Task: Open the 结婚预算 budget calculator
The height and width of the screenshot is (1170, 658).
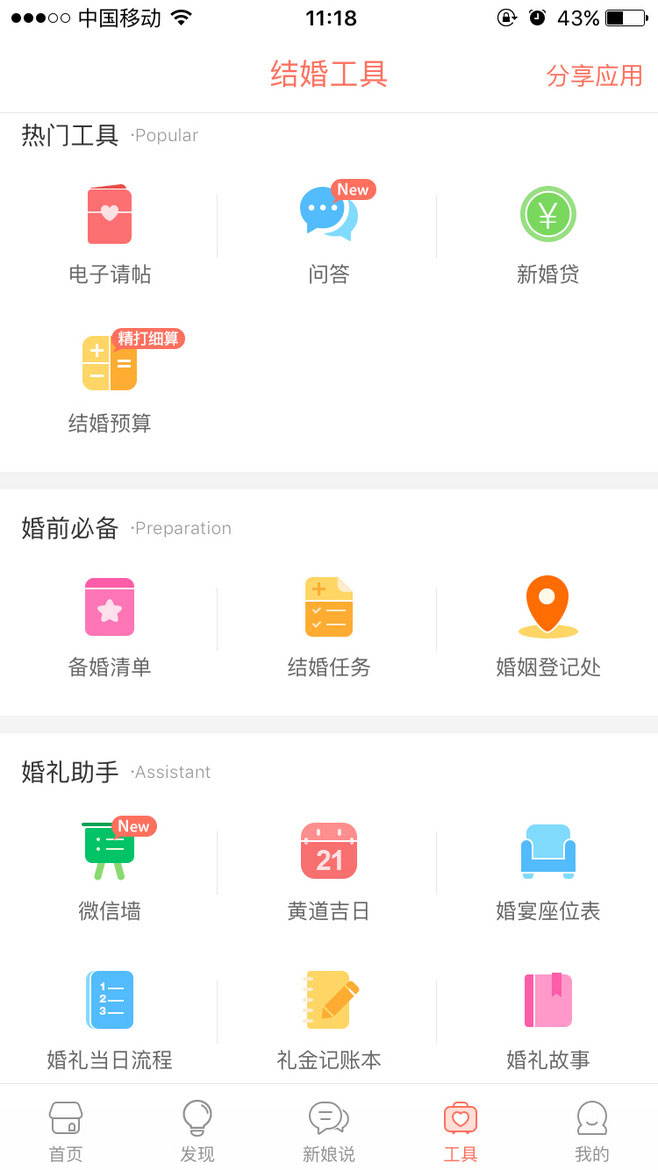Action: 109,382
